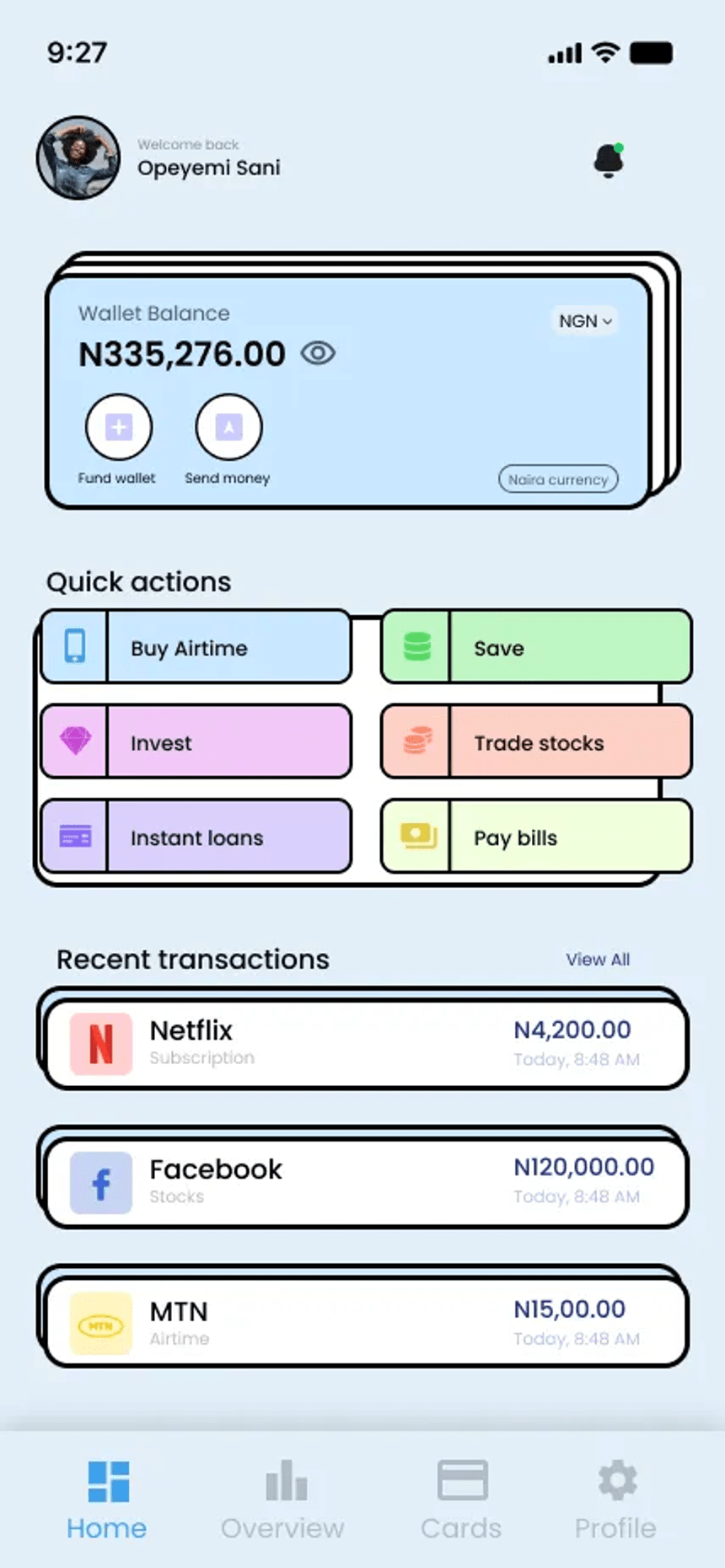
Task: Switch to the Overview tab
Action: (x=282, y=1501)
